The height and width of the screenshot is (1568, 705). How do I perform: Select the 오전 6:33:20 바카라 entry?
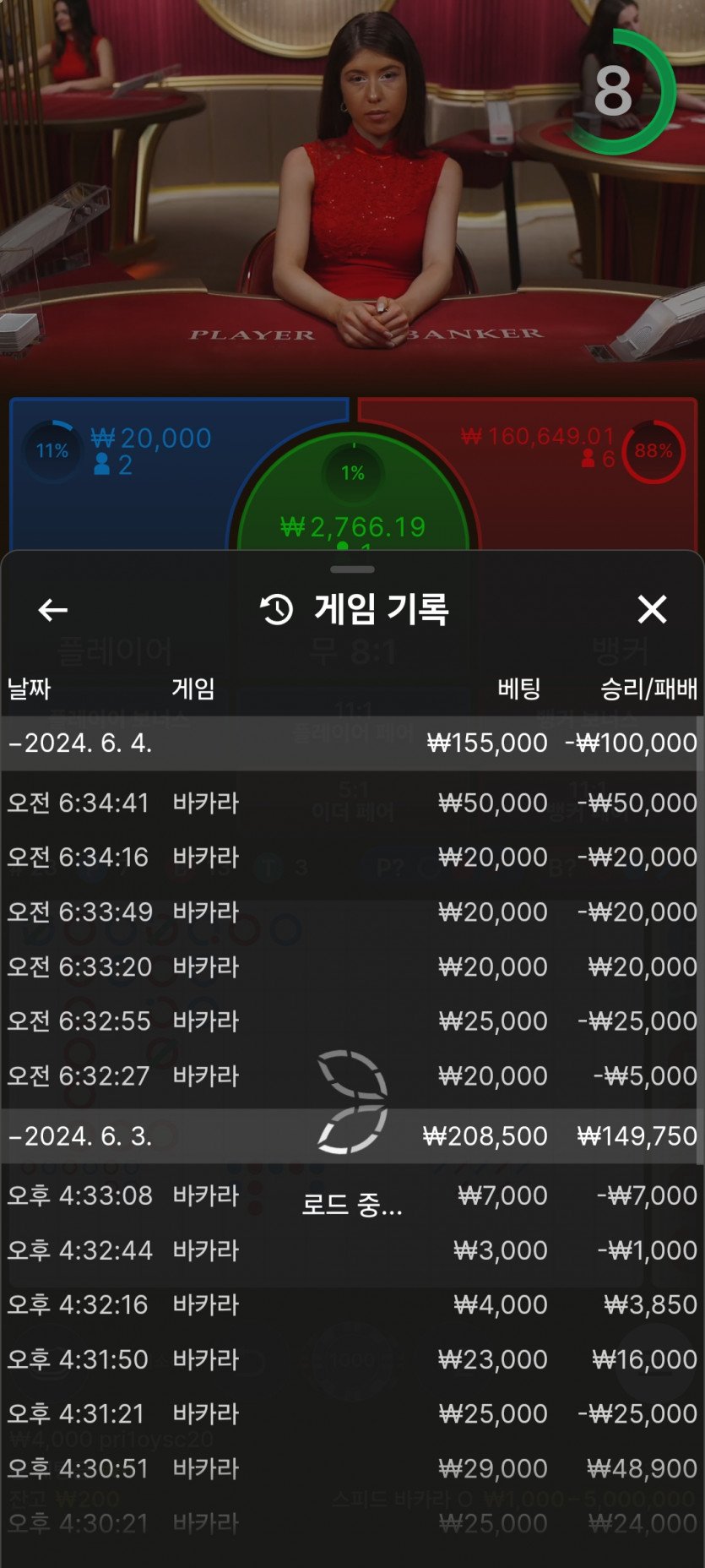(351, 966)
